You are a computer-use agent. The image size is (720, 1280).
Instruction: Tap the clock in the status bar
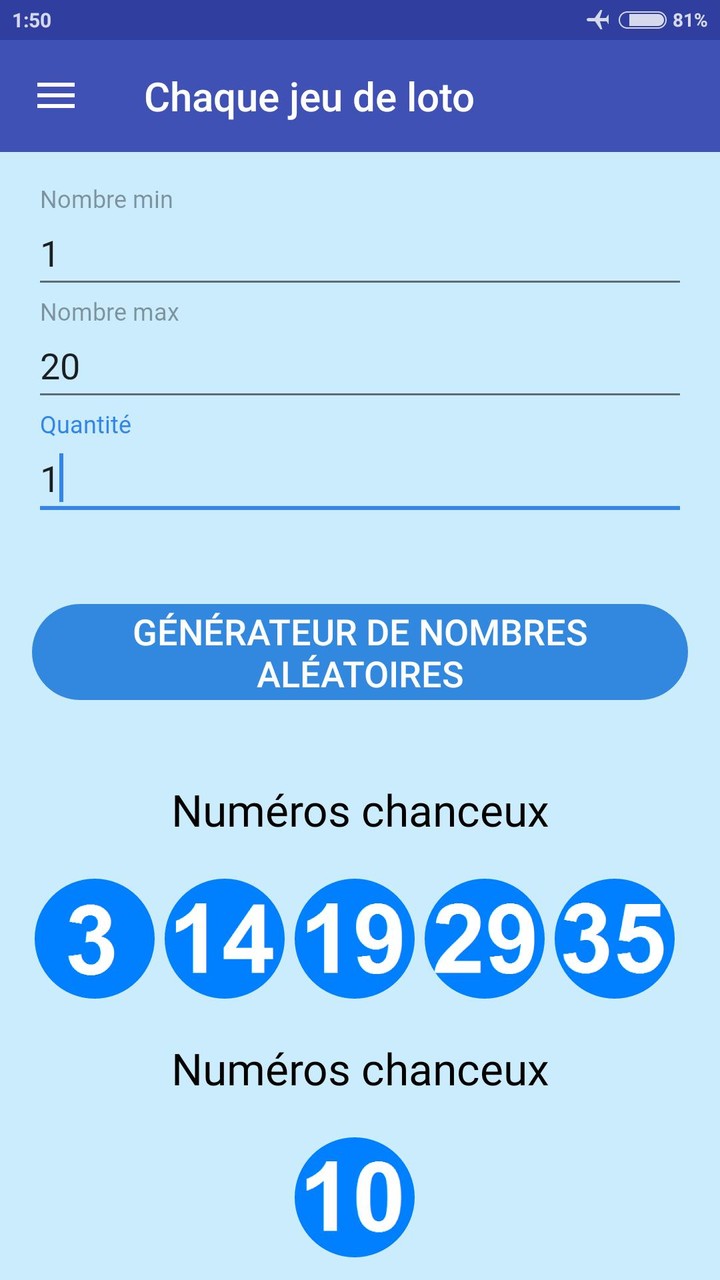[30, 18]
